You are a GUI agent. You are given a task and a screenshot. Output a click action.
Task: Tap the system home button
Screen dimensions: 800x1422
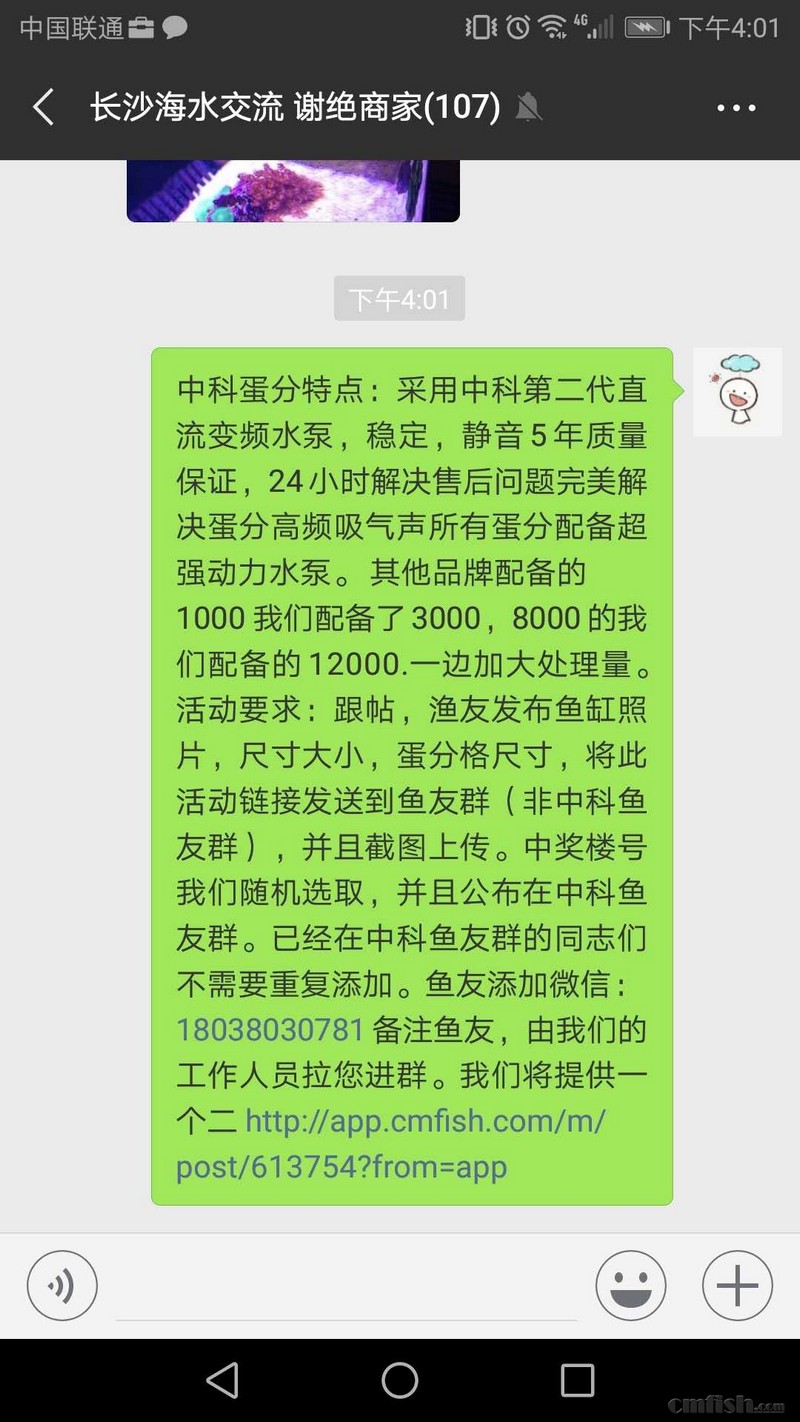399,1381
